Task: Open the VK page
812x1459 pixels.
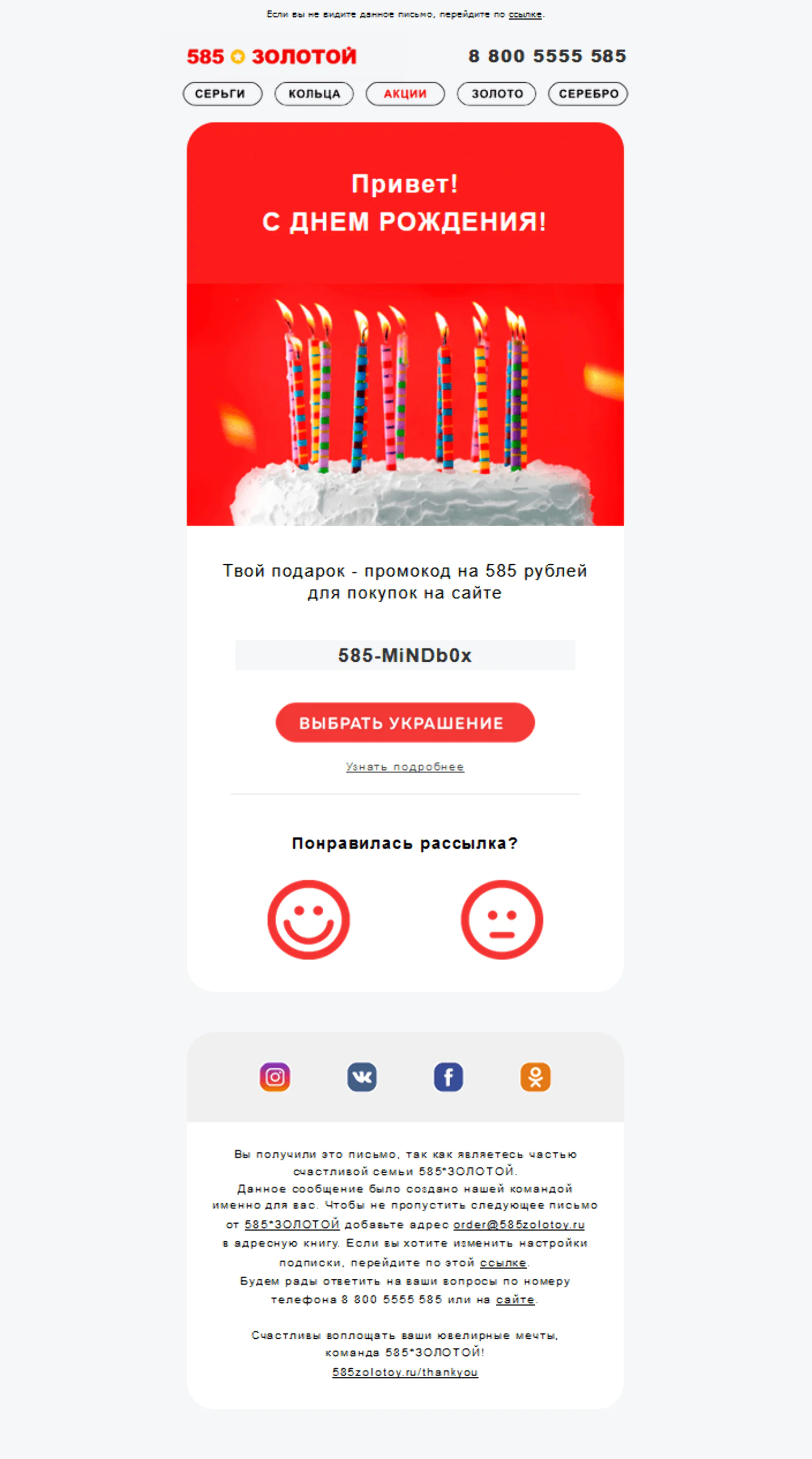Action: tap(362, 1077)
